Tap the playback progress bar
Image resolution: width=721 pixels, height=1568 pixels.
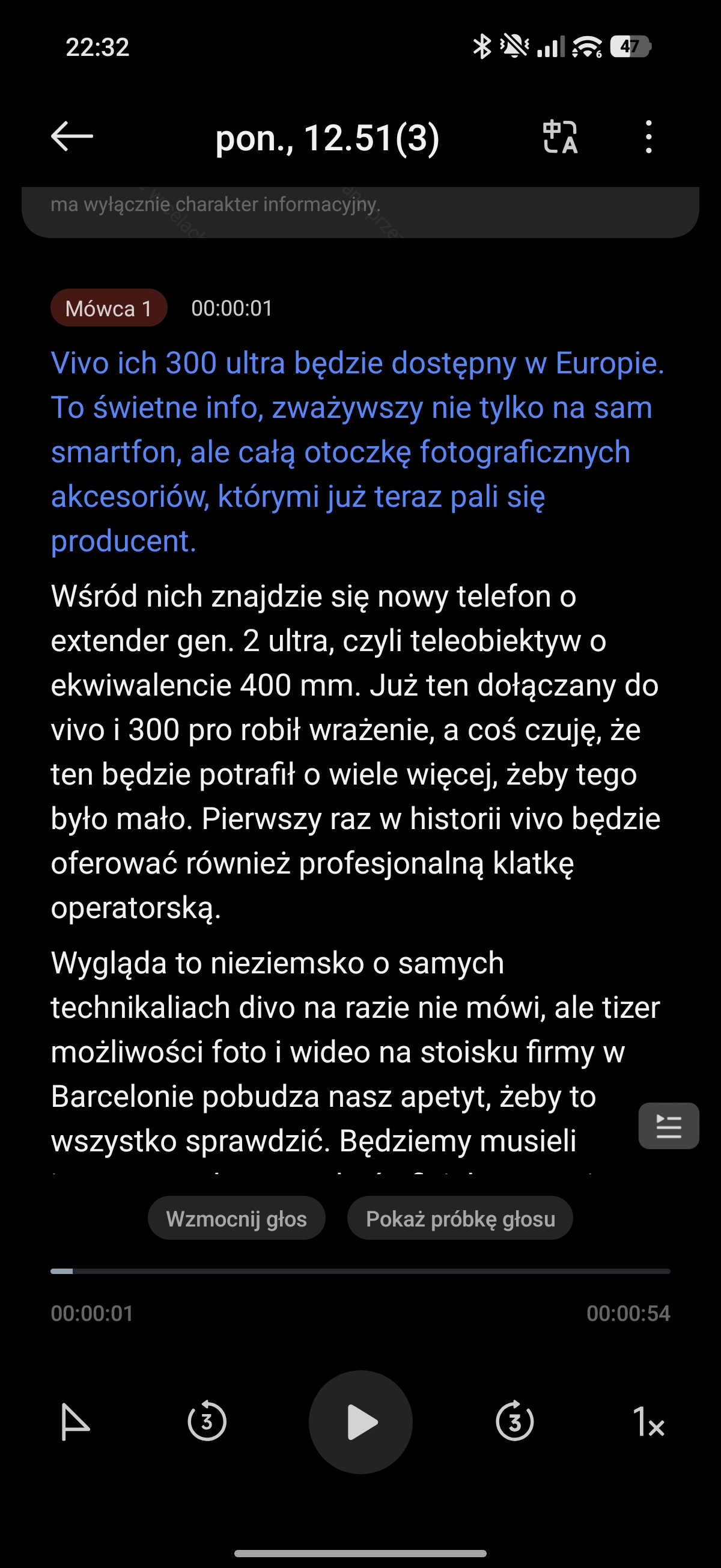click(360, 1272)
